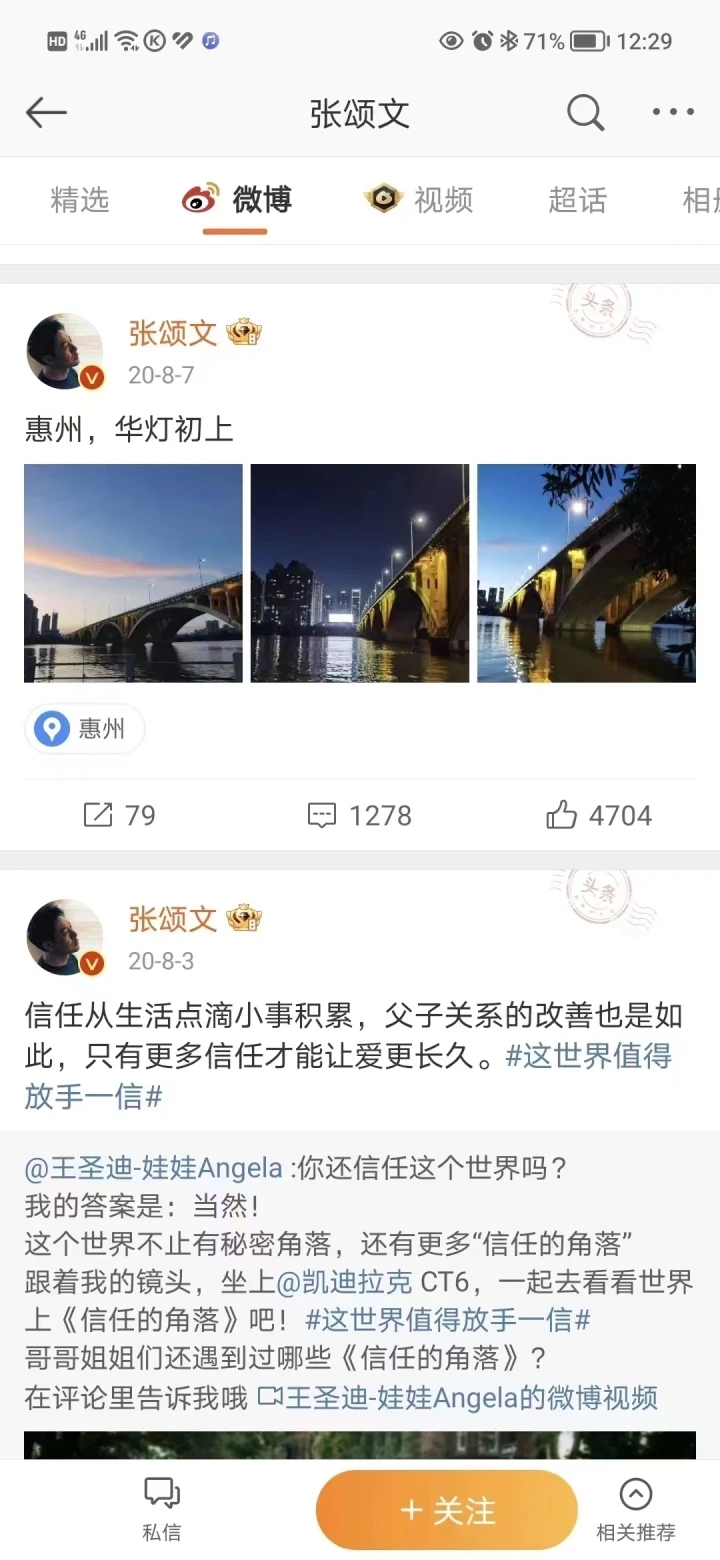Open comments on the 惠州 post
Screen dimensions: 720x1560
359,815
